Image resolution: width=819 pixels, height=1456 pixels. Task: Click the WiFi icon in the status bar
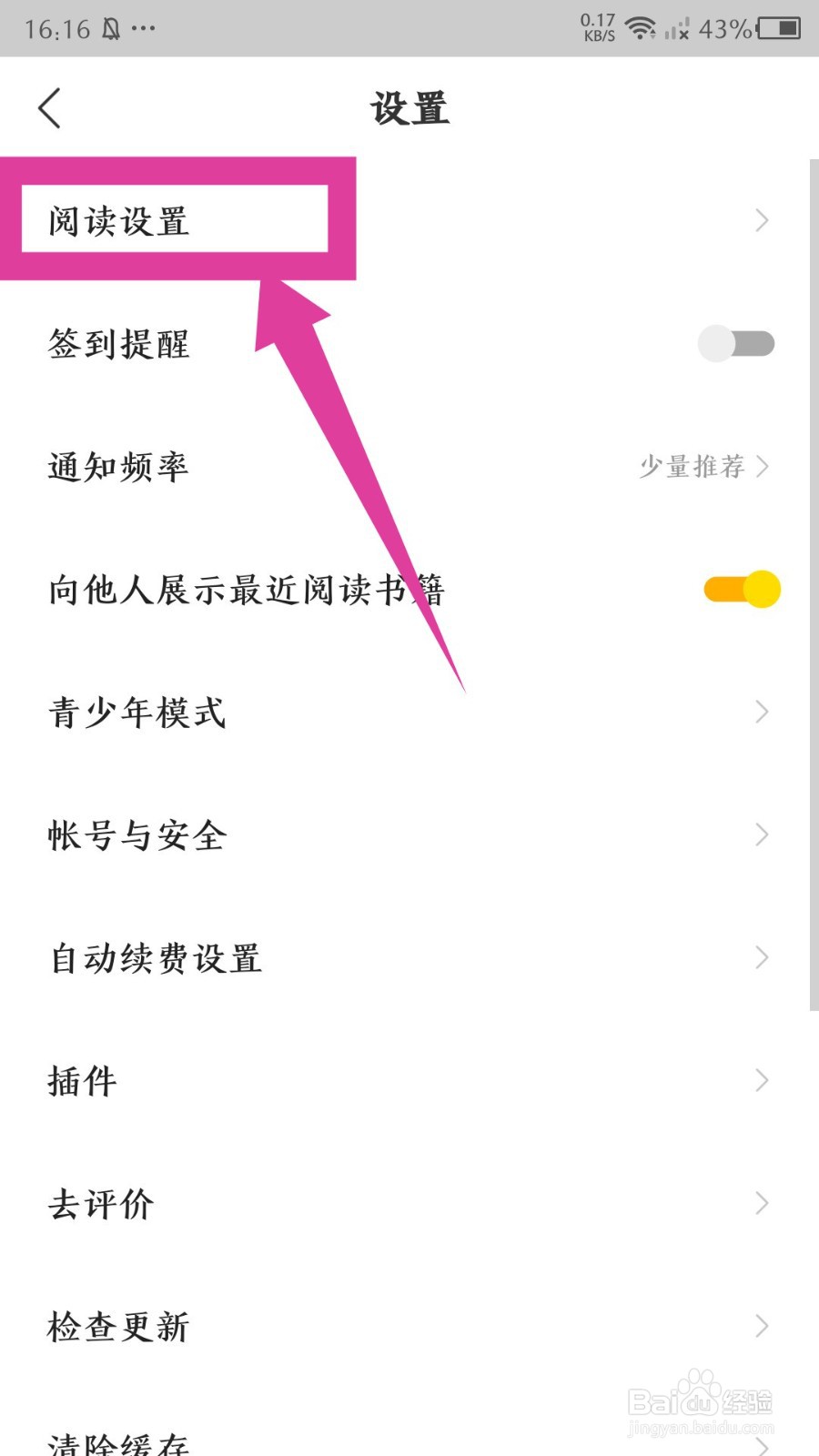coord(642,27)
